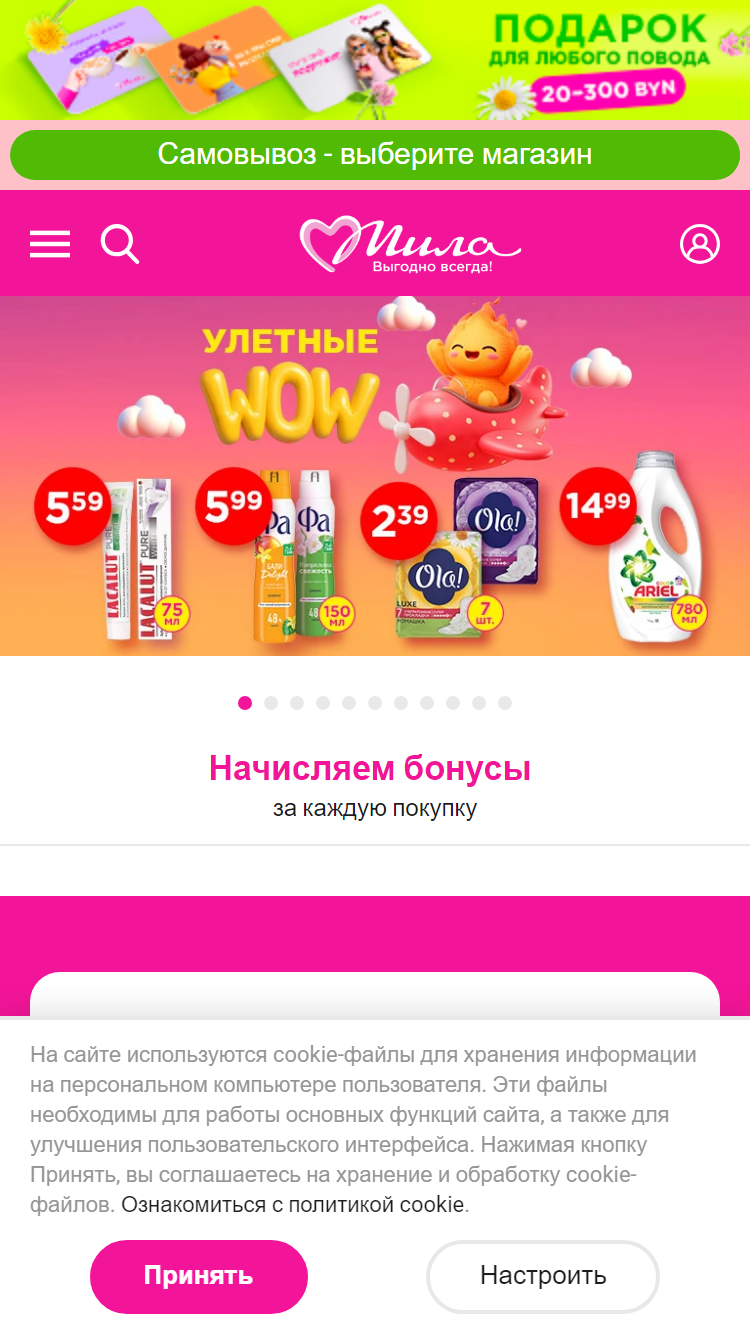Select the second carousel page dot
750x1334 pixels.
pos(271,703)
